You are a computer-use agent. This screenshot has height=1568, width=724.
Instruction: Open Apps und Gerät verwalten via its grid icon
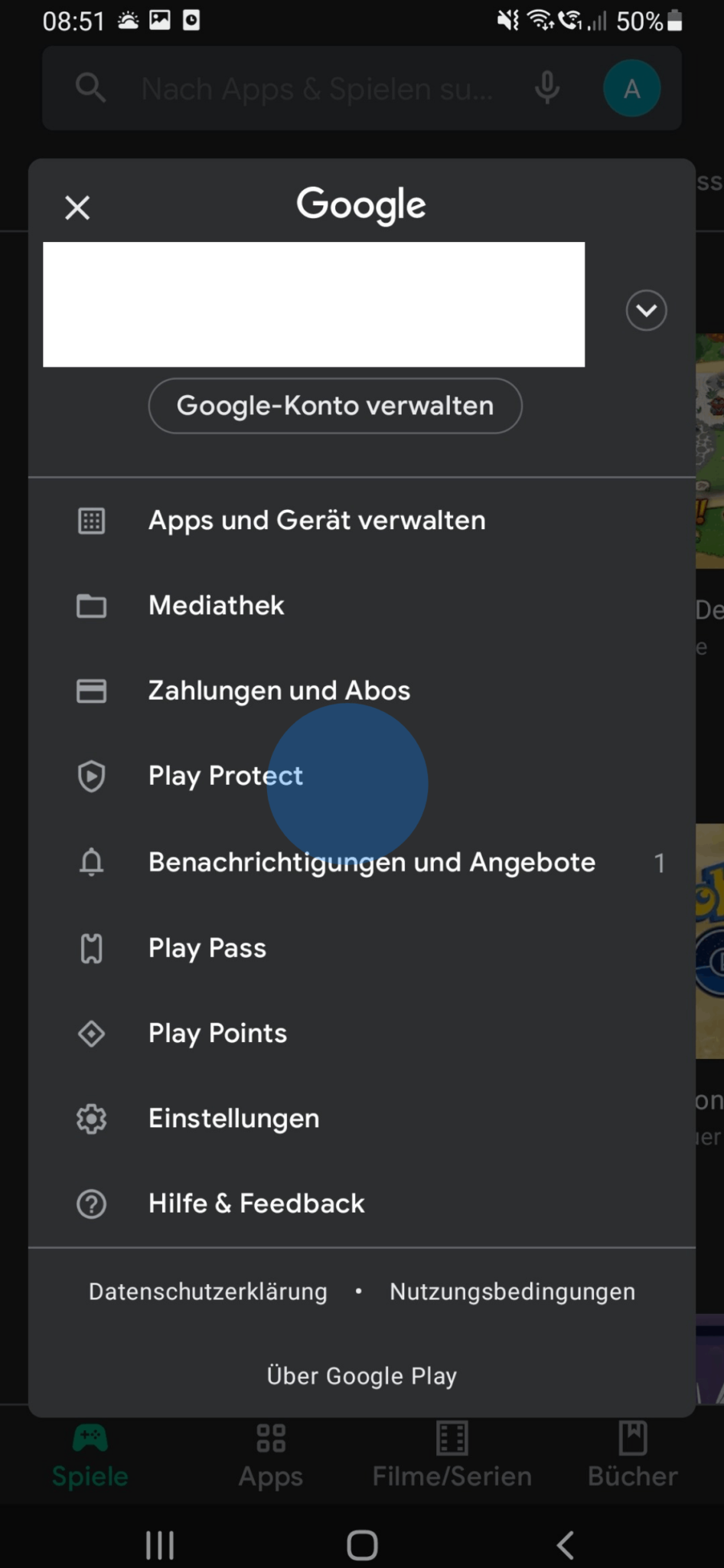coord(91,521)
